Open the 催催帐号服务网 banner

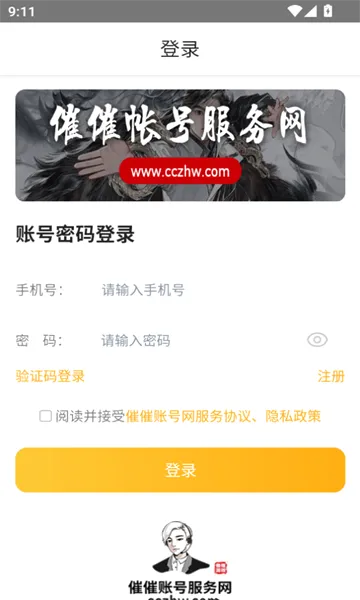[180, 145]
